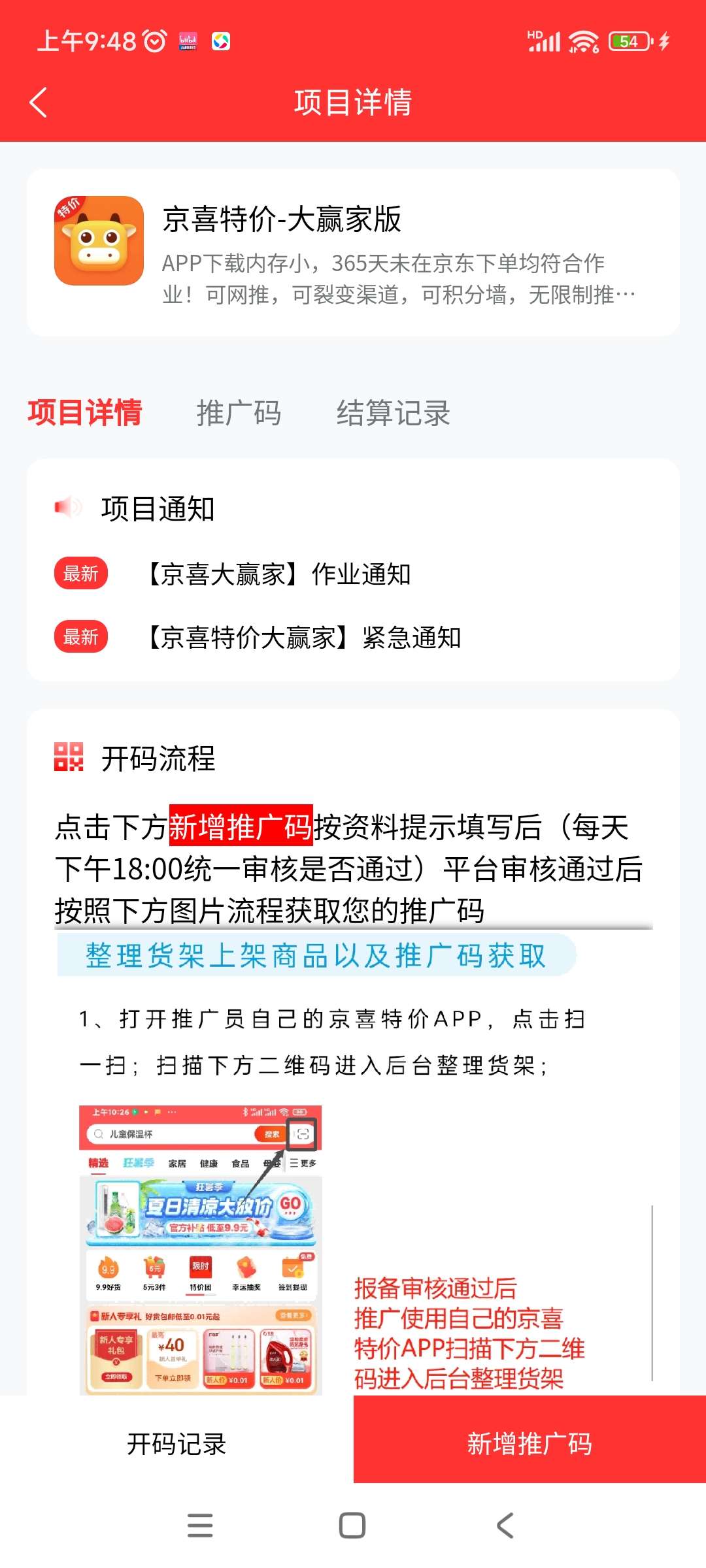Go back using the top arrow

tap(38, 103)
